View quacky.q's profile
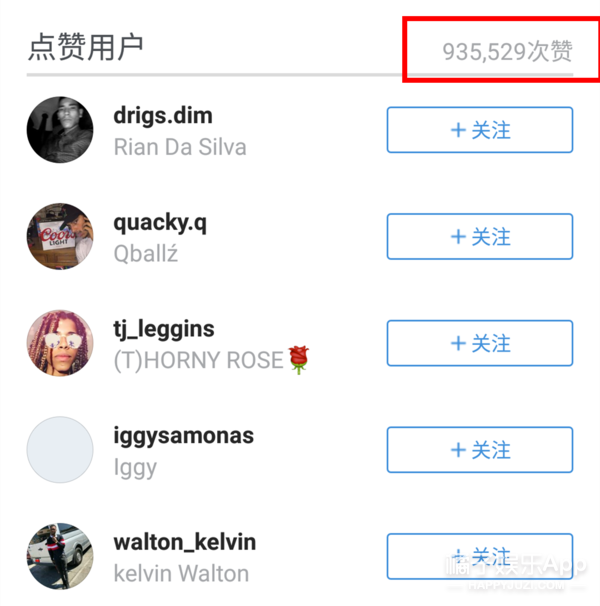The image size is (600, 606). point(160,222)
